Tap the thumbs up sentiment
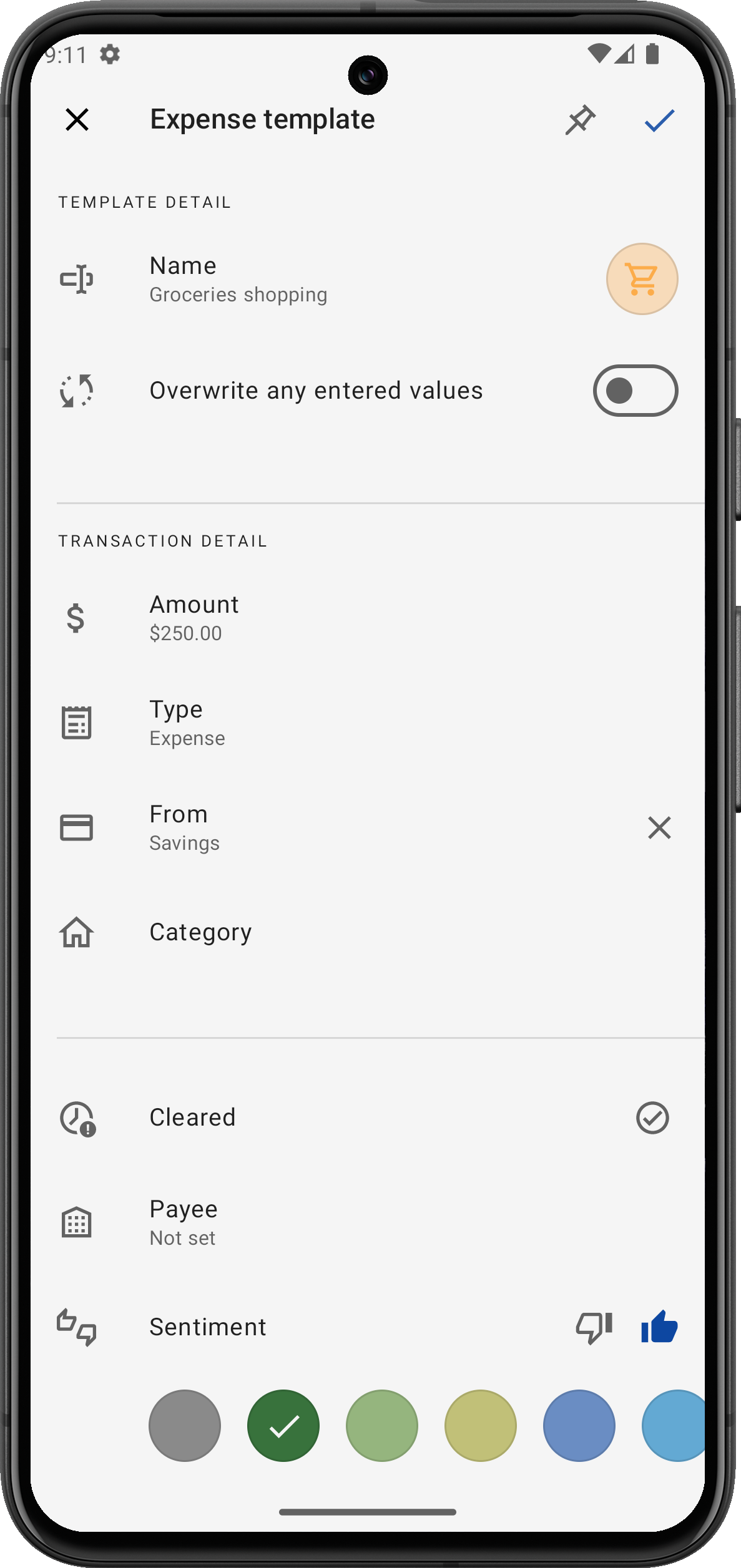This screenshot has width=741, height=1568. coord(659,1327)
